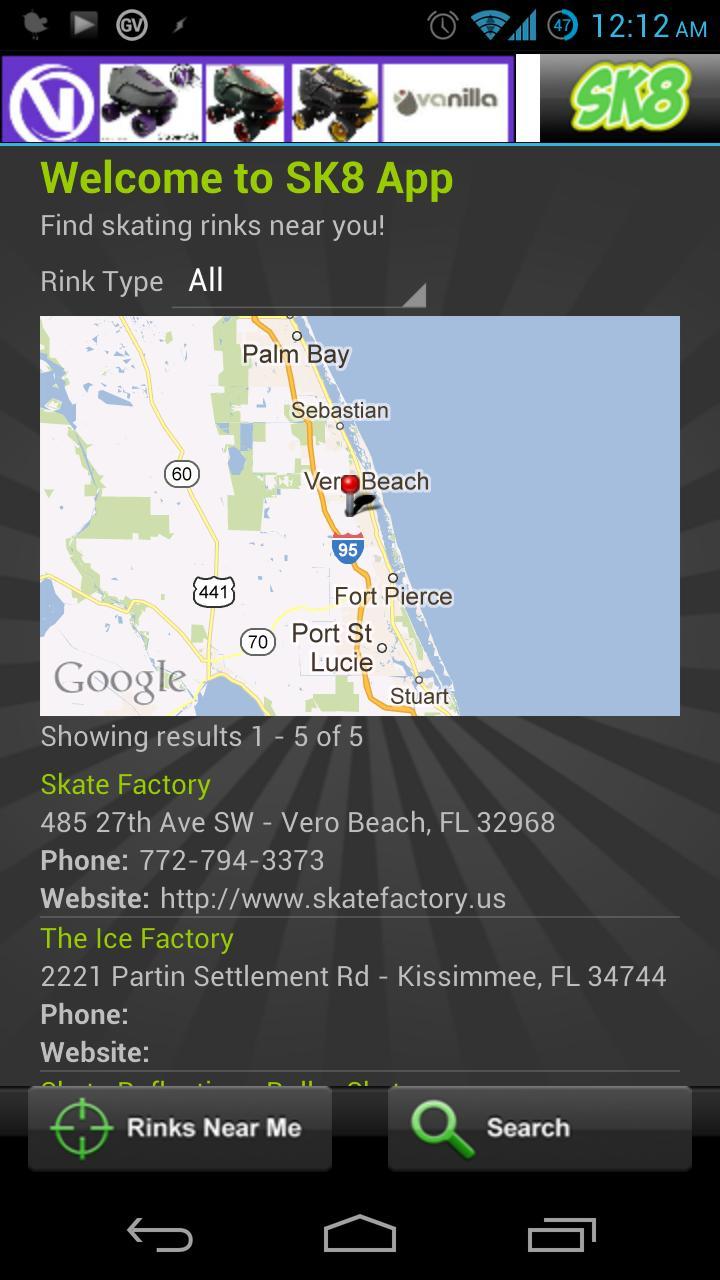Open the Rink Type dropdown
The height and width of the screenshot is (1280, 720).
click(x=299, y=281)
